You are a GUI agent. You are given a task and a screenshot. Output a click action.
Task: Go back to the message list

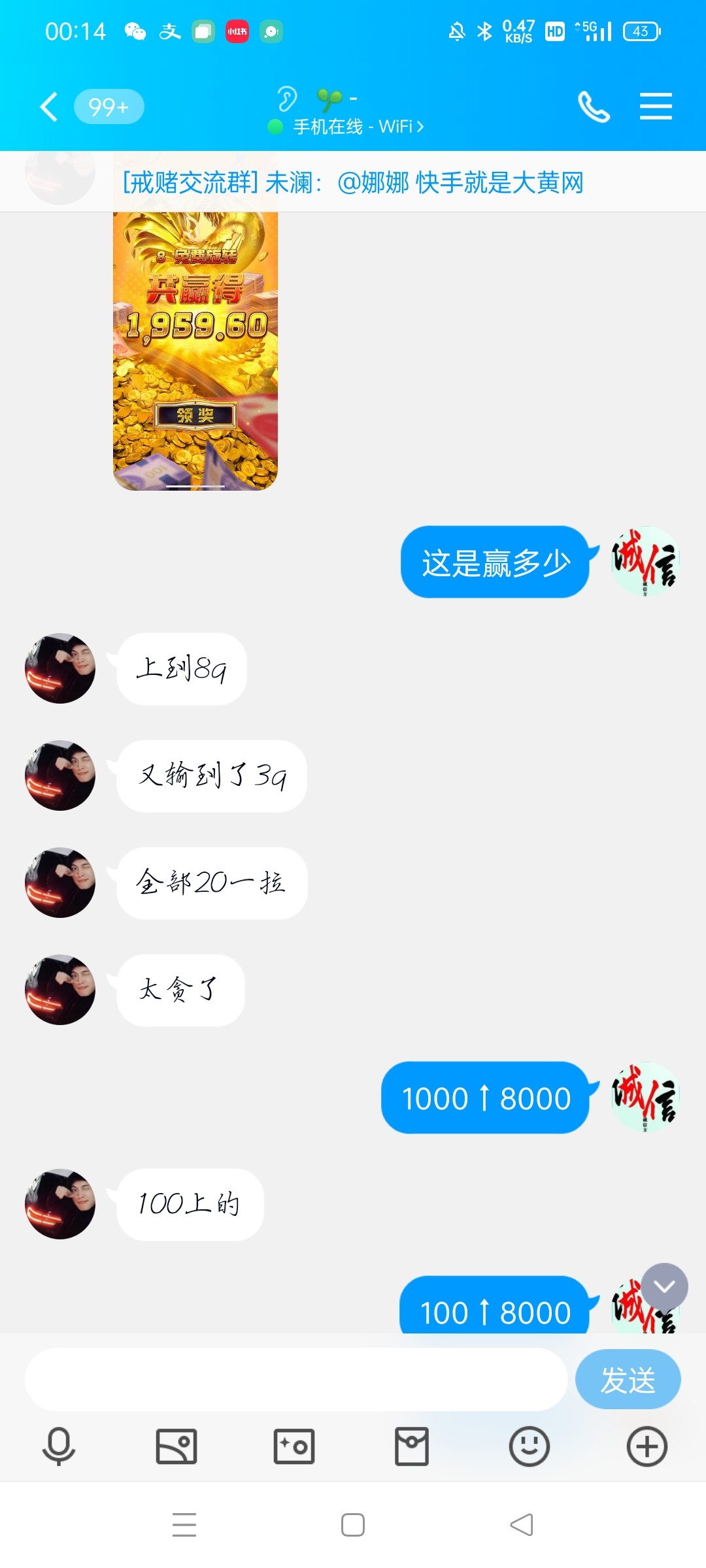point(49,106)
